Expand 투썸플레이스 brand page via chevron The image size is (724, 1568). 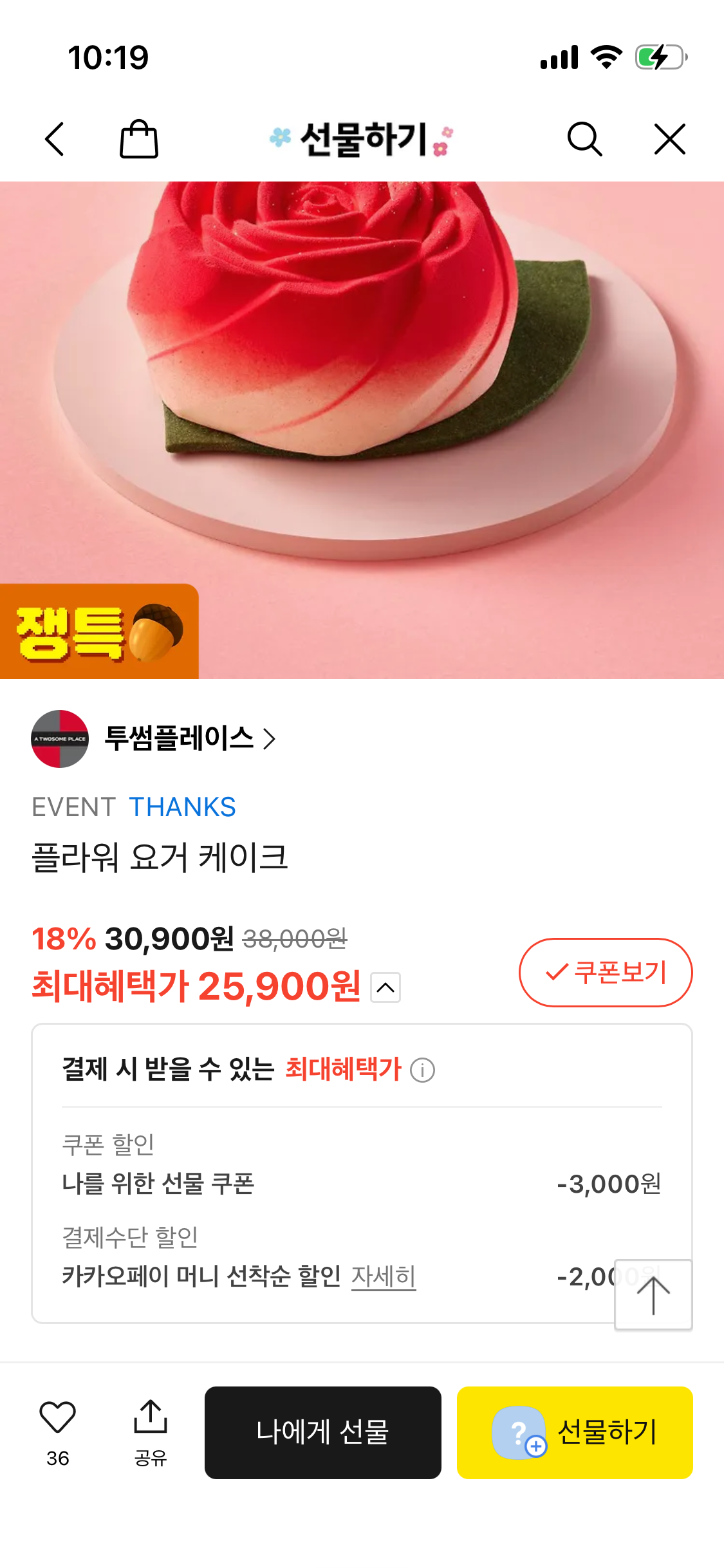tap(270, 739)
